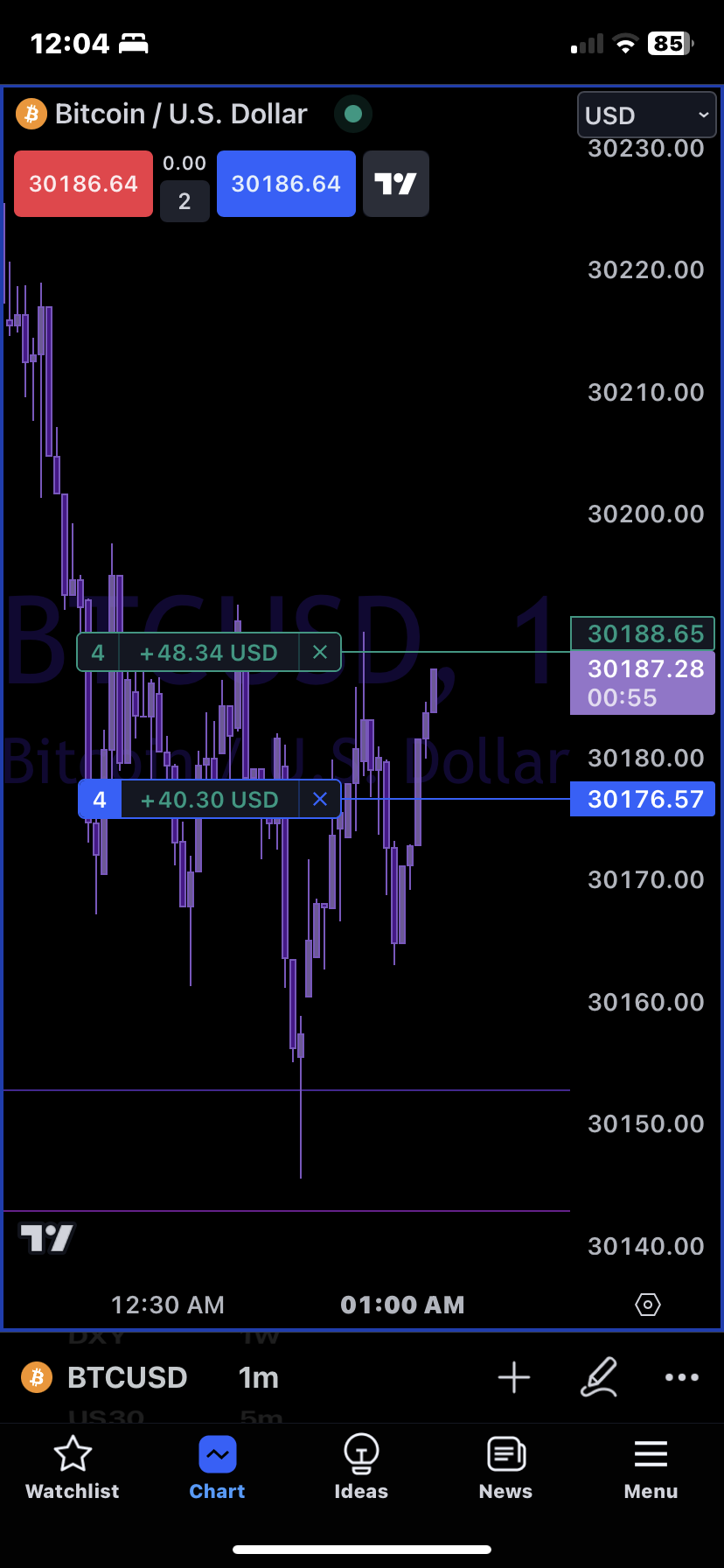Screen dimensions: 724x1568
Task: Close the +40.30 USD position
Action: pyautogui.click(x=320, y=799)
